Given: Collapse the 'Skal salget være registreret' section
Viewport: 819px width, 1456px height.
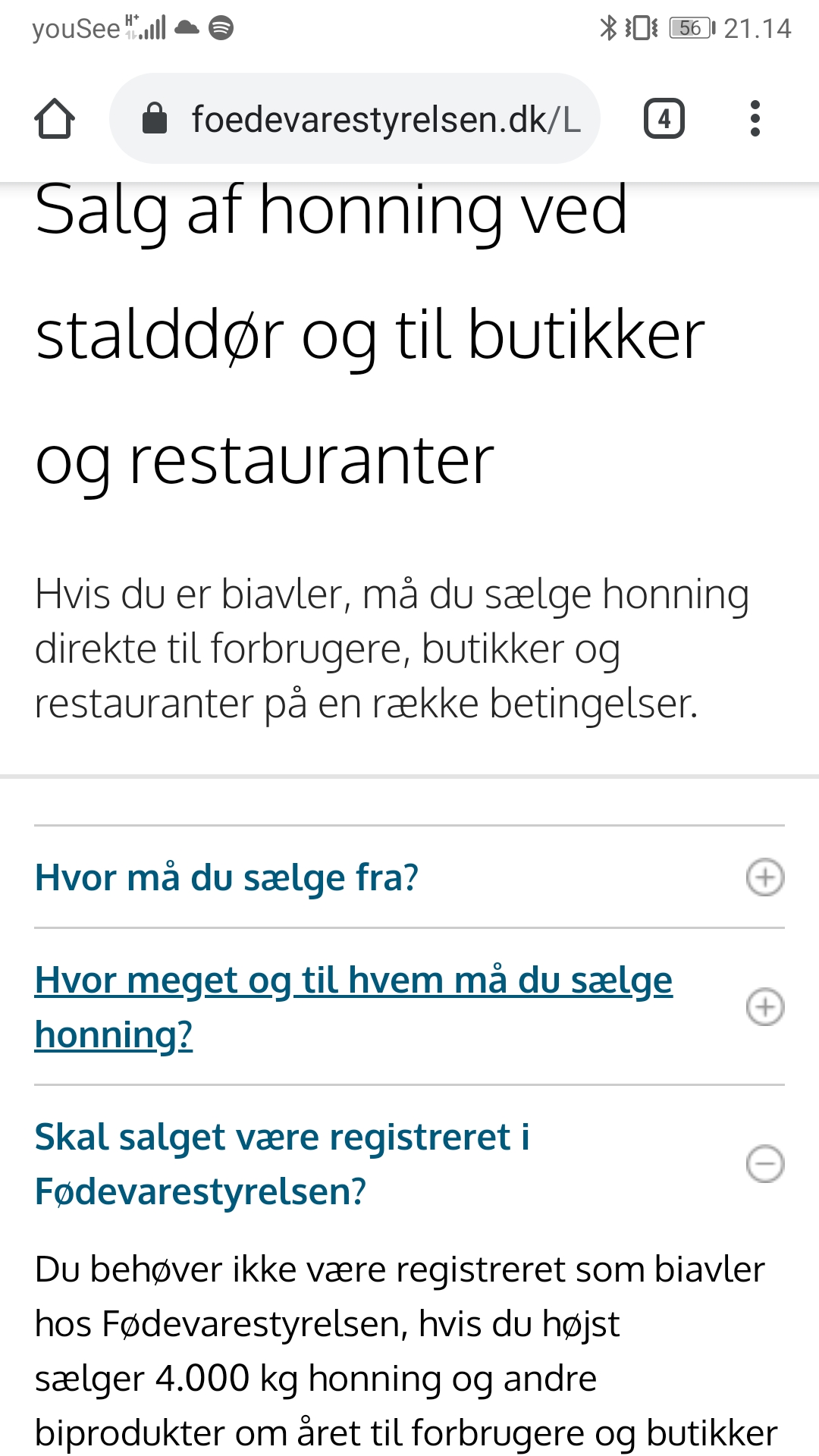Looking at the screenshot, I should coord(764,1164).
